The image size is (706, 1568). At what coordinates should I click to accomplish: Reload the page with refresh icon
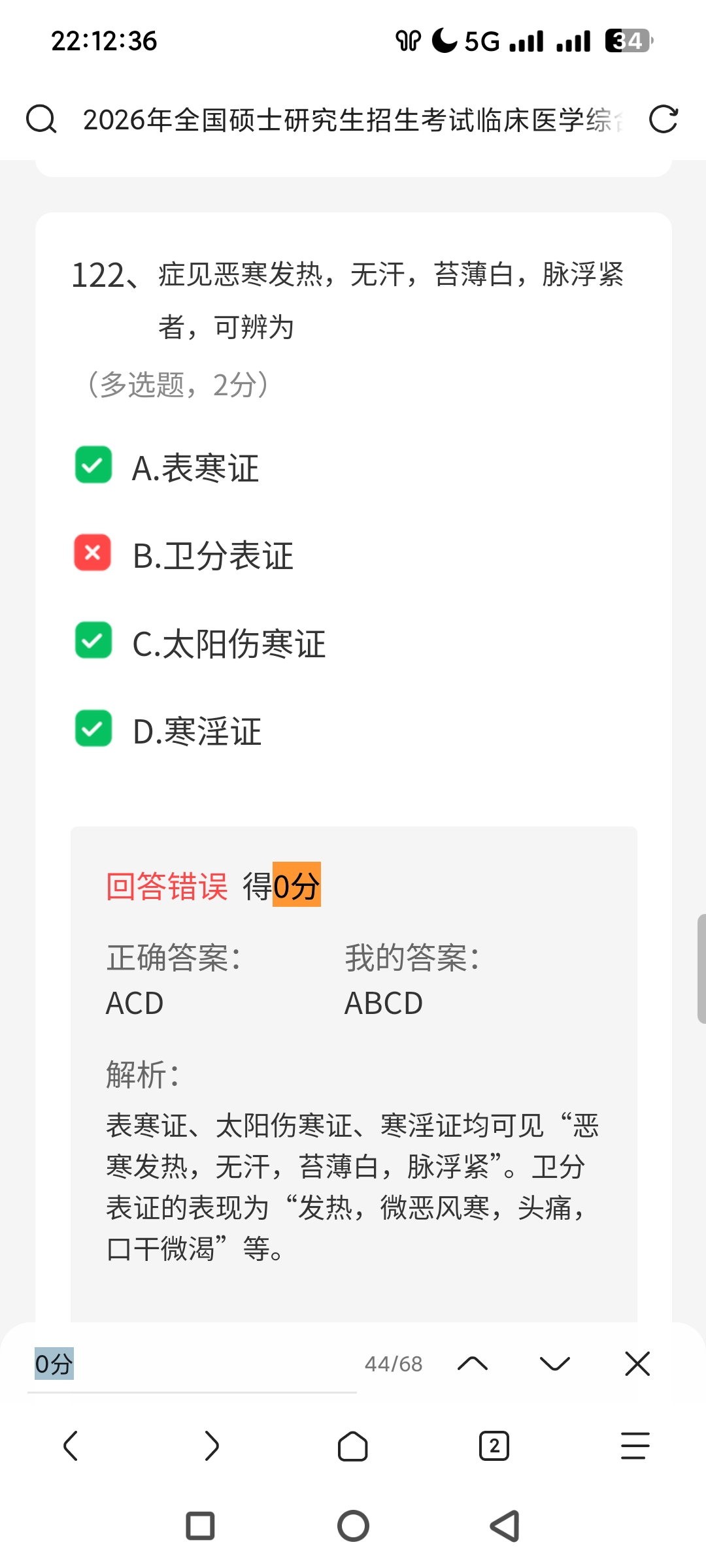[663, 120]
